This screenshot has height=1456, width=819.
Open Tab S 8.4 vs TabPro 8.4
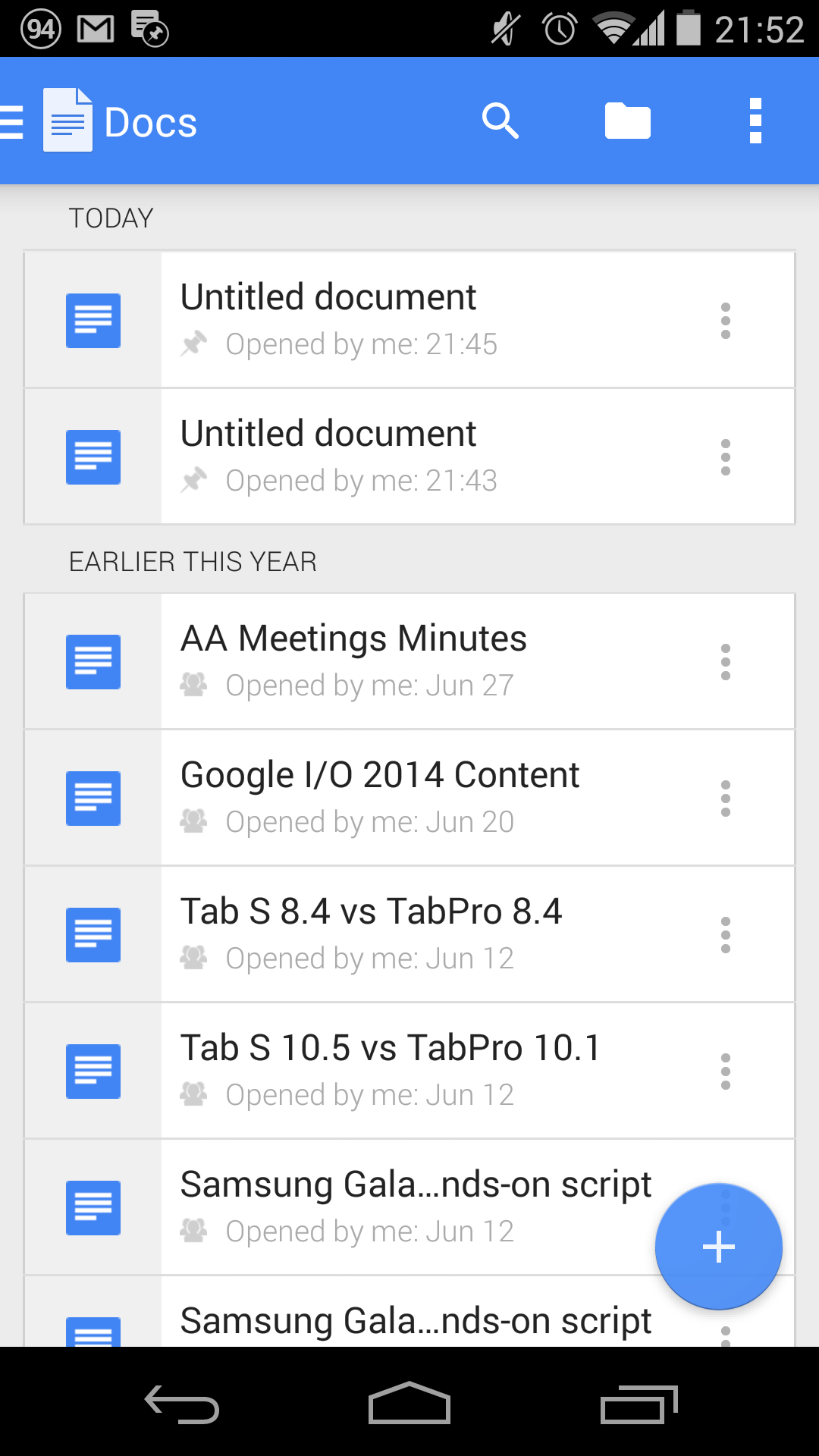pyautogui.click(x=409, y=934)
